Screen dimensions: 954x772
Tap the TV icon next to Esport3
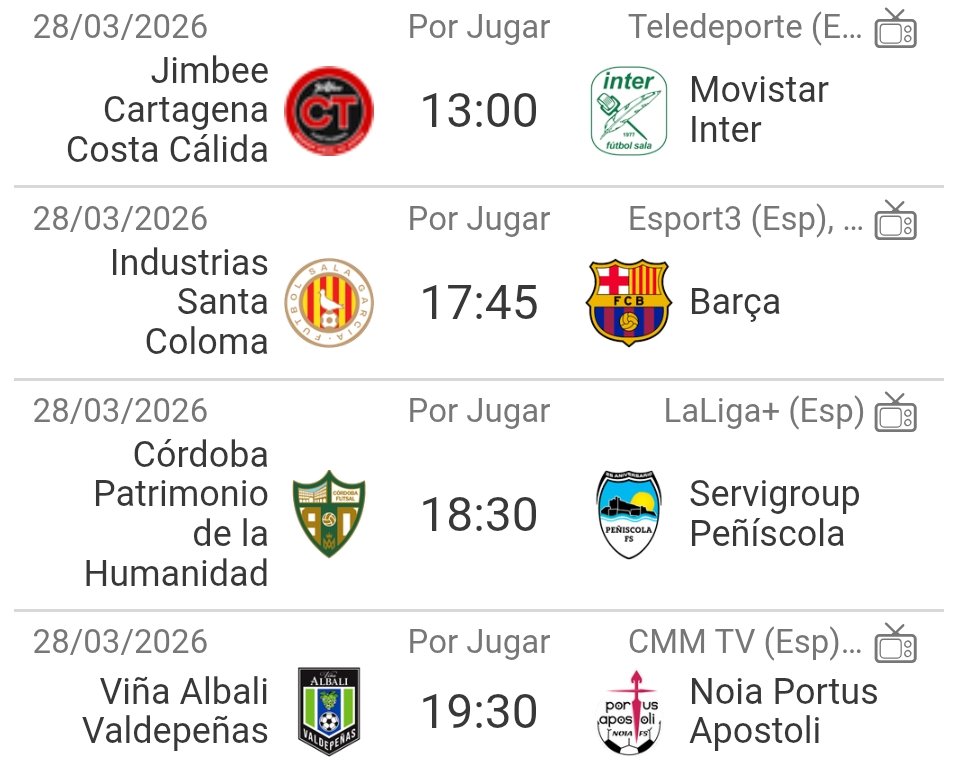pos(895,220)
